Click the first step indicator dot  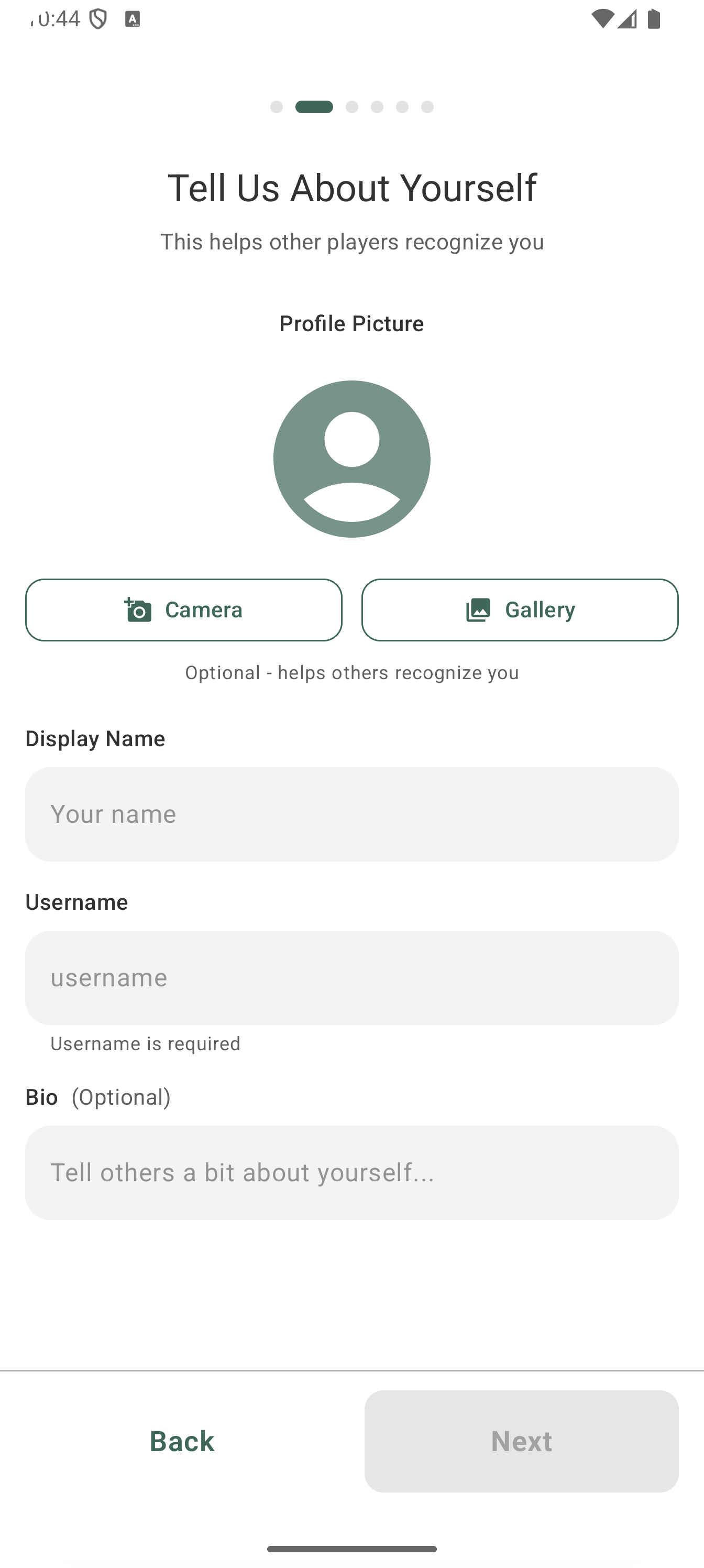(x=278, y=106)
